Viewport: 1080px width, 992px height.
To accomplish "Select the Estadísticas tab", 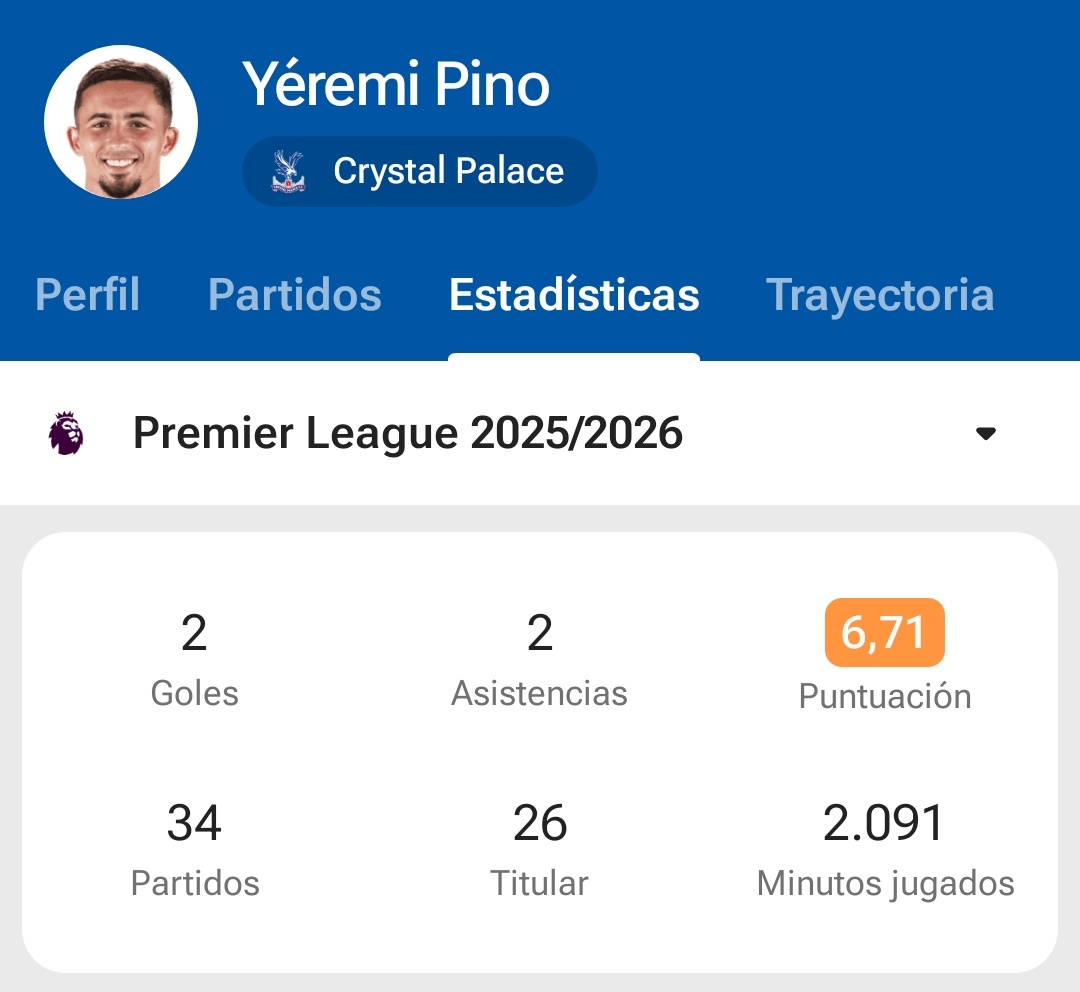I will click(x=574, y=295).
